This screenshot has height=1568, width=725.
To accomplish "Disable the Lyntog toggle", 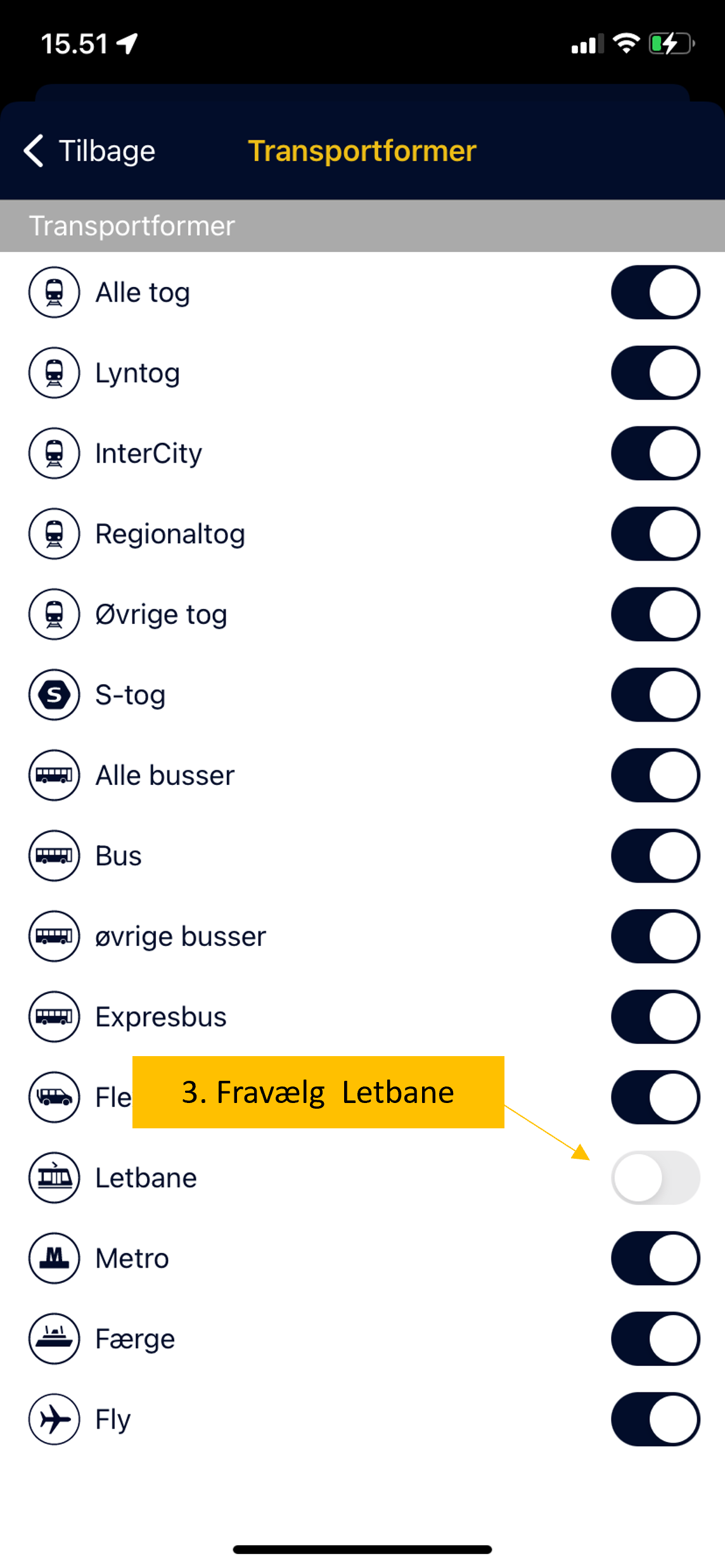I will point(655,373).
